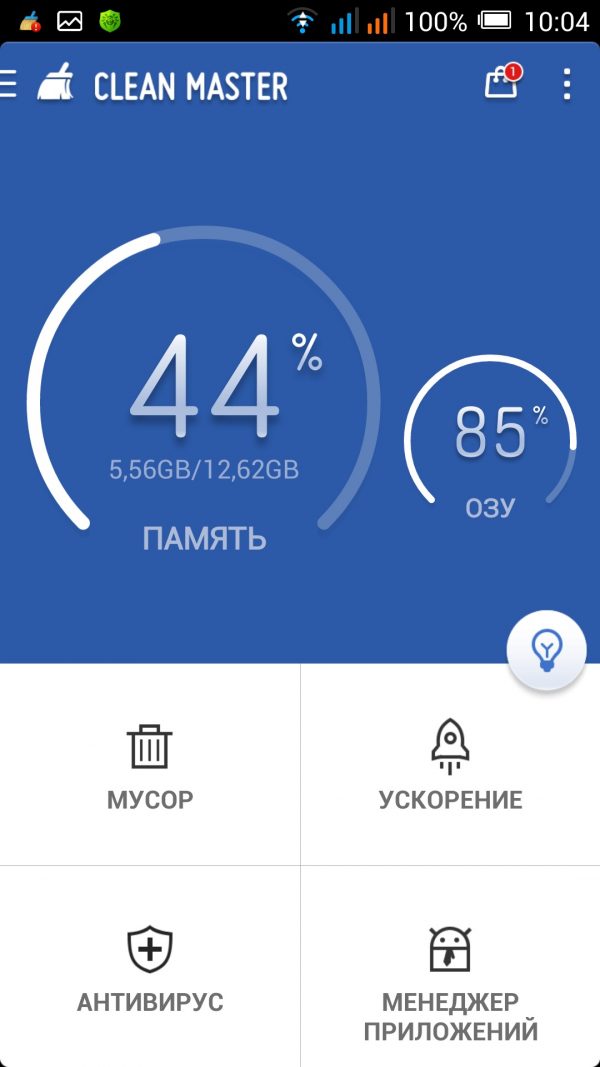Image resolution: width=600 pixels, height=1067 pixels.
Task: Open the hamburger drawer menu
Action: click(10, 85)
